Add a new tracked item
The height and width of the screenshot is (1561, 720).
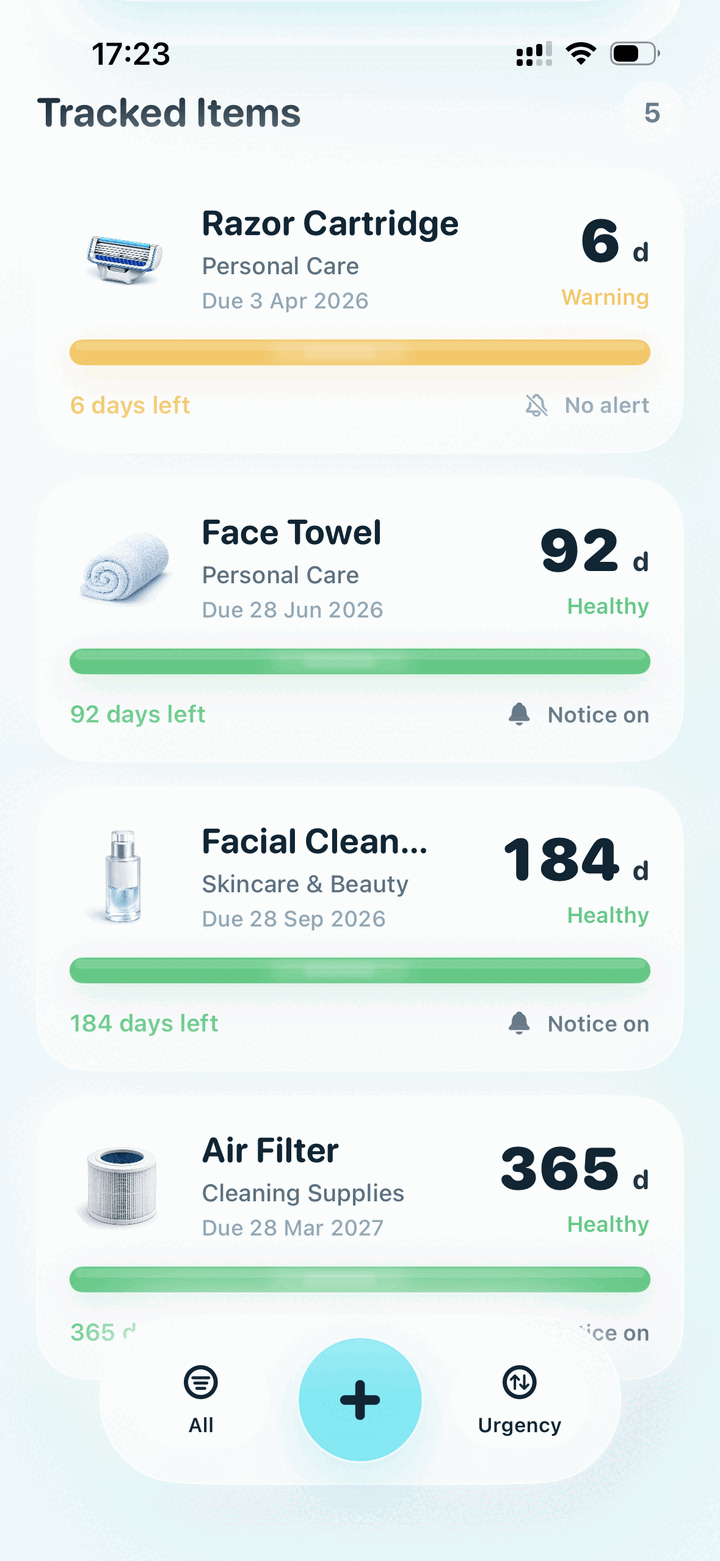360,1400
